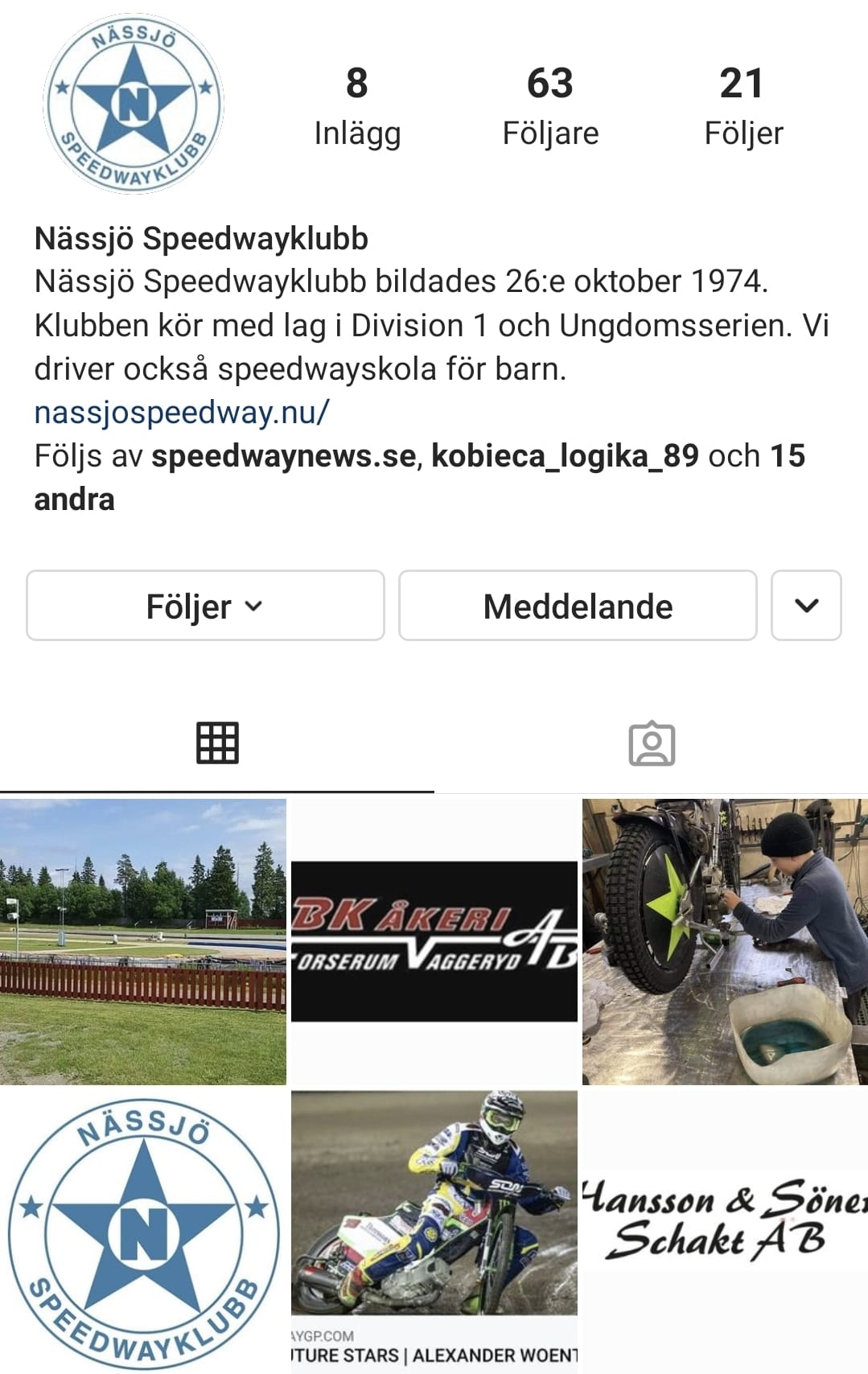Tap the Meddelande button
This screenshot has height=1374, width=868.
click(x=578, y=607)
